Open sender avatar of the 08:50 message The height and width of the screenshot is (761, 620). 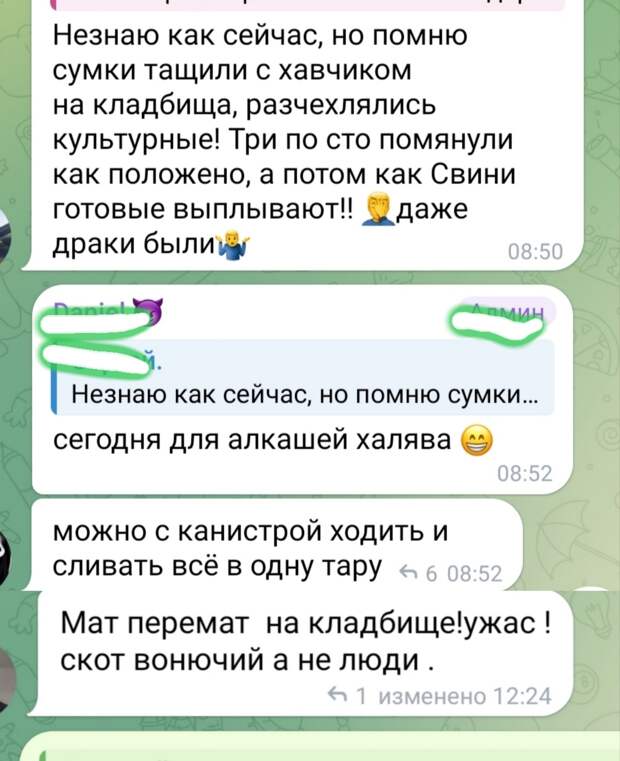pos(8,234)
